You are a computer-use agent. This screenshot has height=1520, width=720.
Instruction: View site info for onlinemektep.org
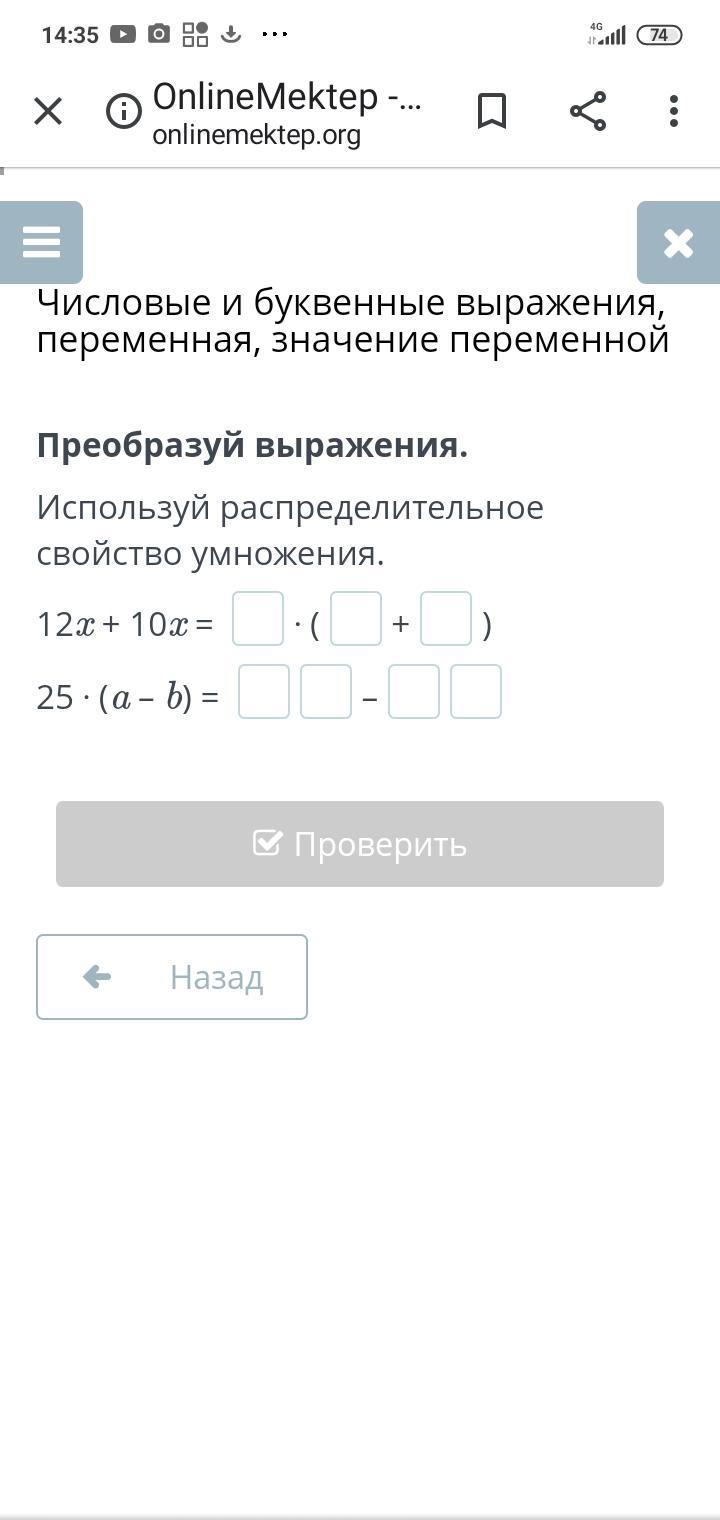coord(124,111)
